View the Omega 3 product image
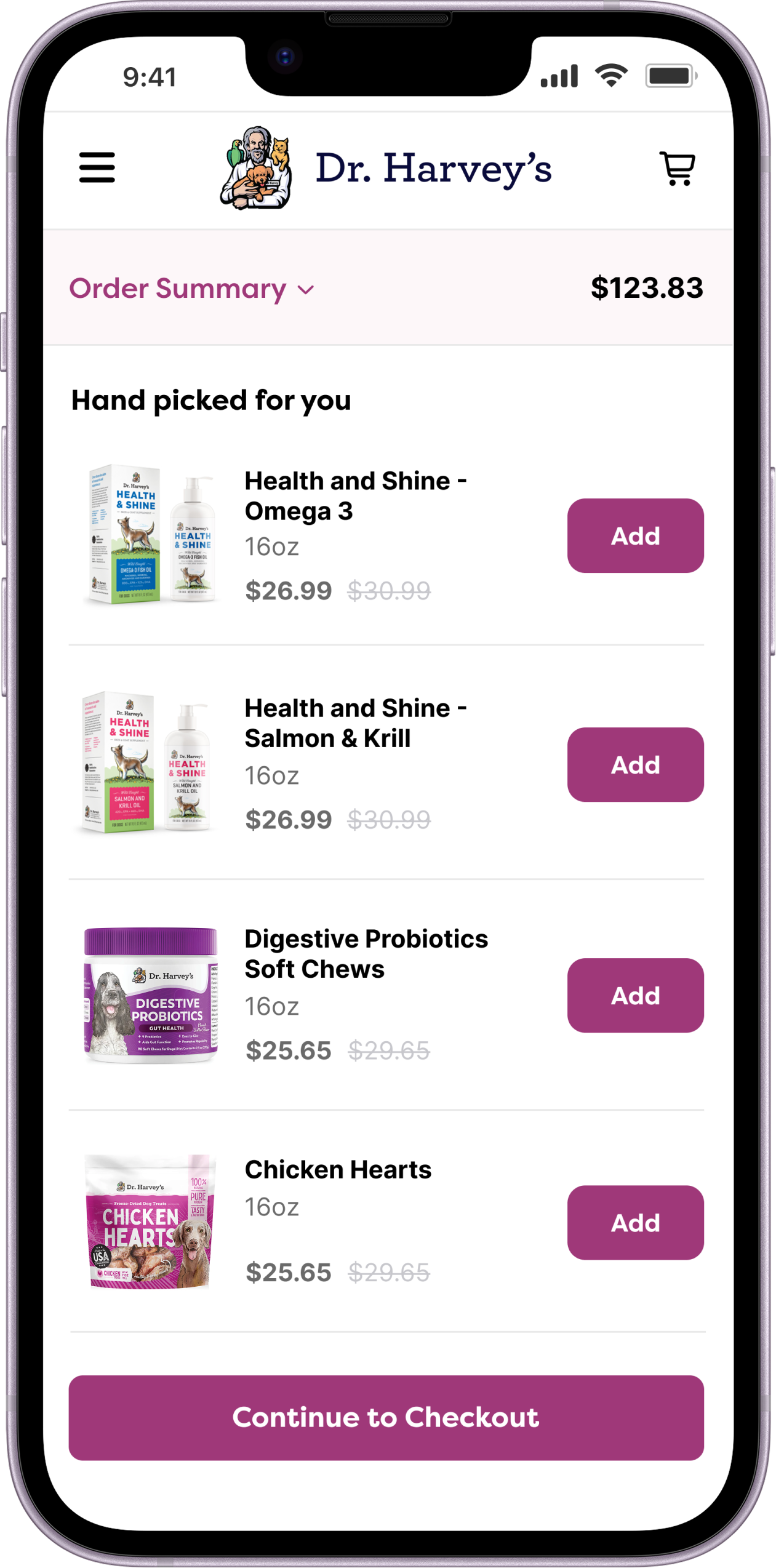 pos(151,534)
